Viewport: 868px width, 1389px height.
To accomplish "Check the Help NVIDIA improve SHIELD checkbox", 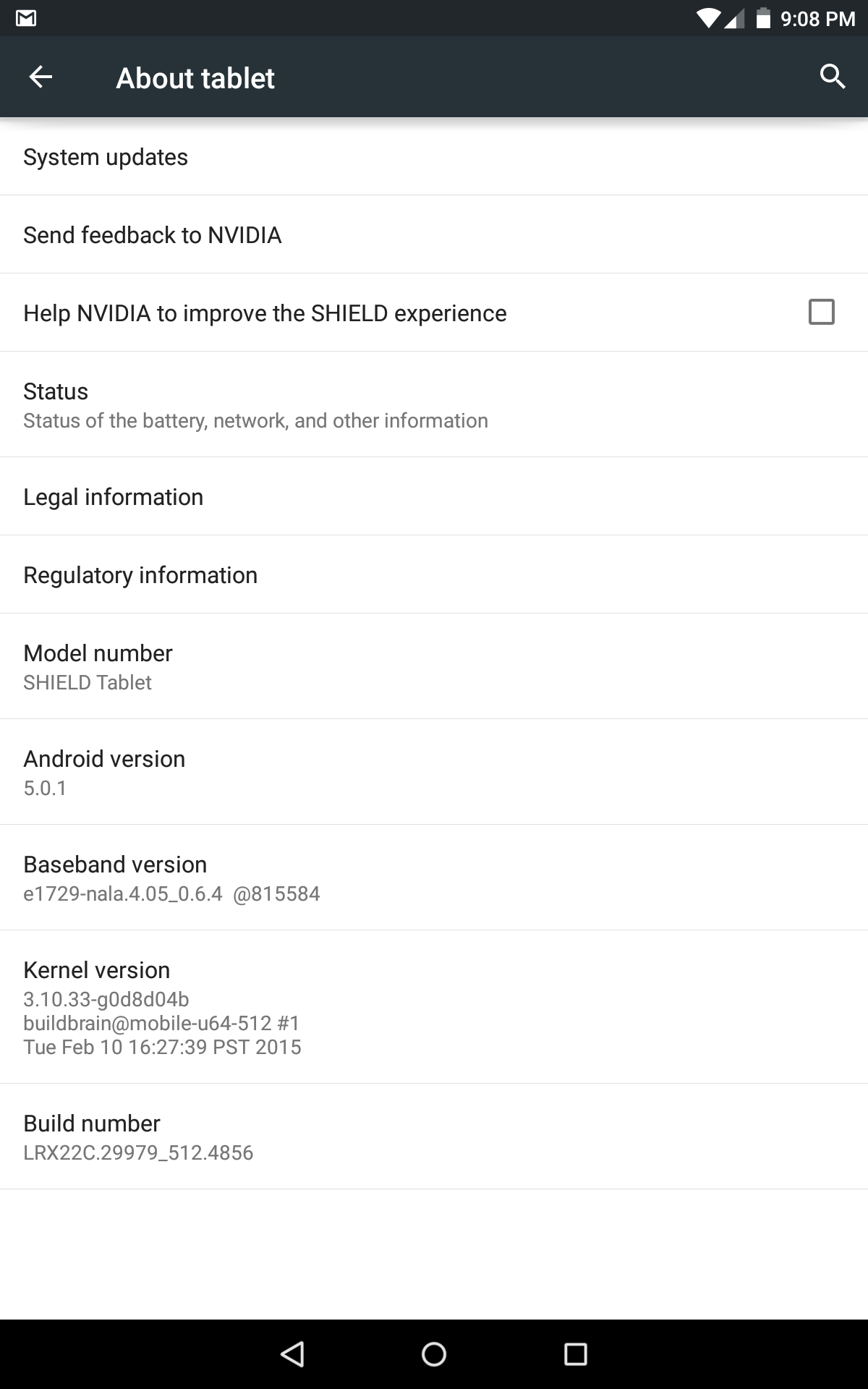I will [x=821, y=312].
